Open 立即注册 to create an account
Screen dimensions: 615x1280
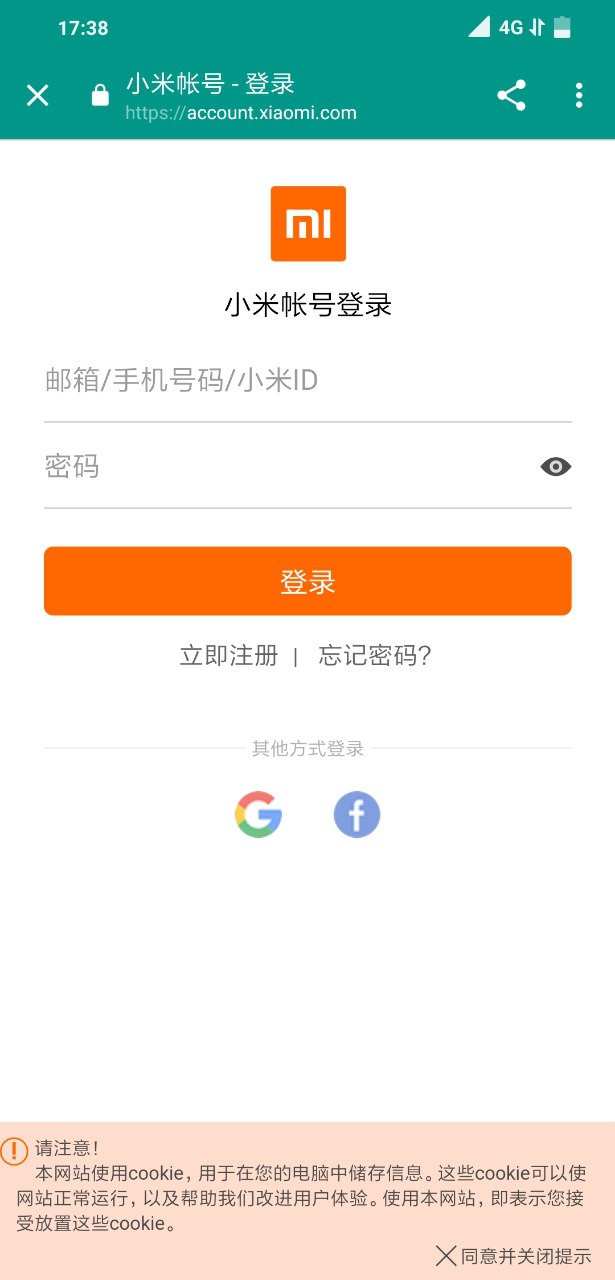(x=229, y=656)
